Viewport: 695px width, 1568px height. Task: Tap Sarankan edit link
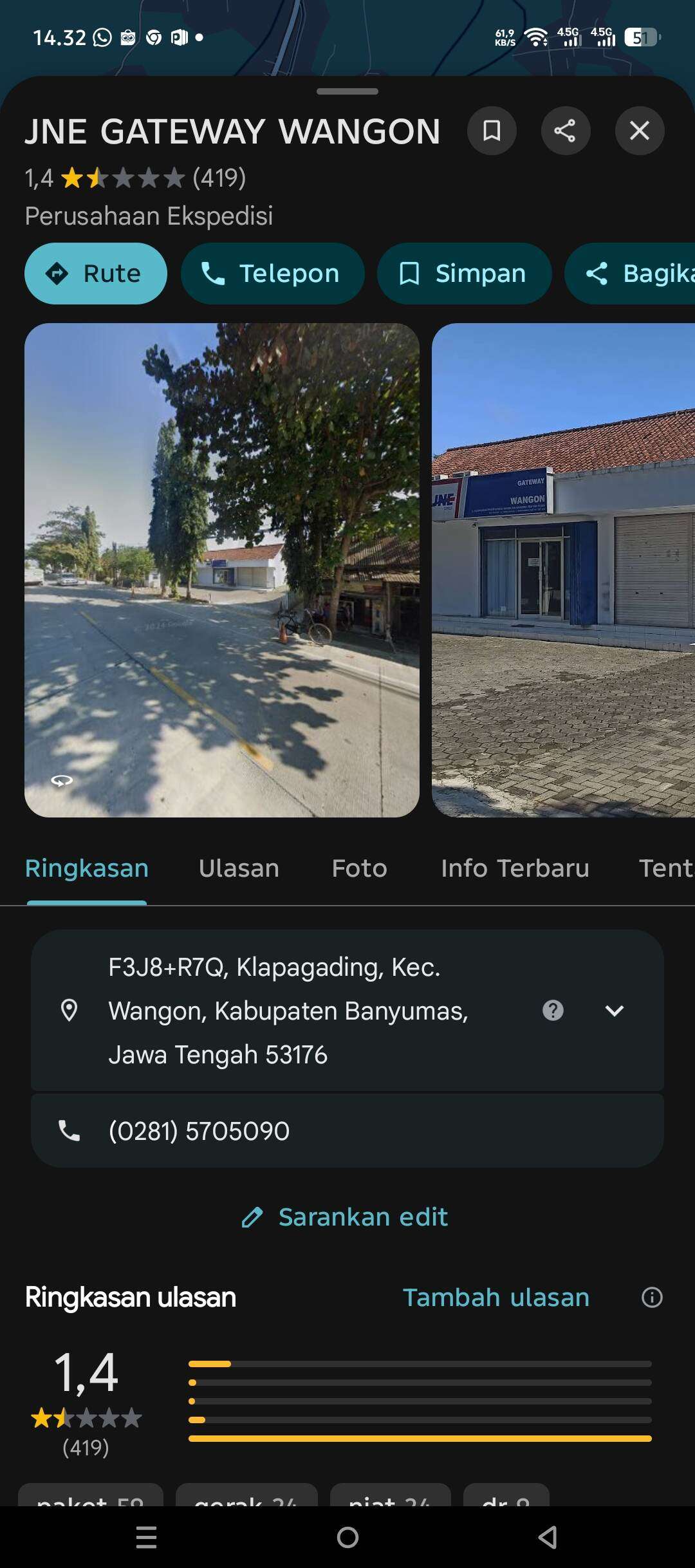(x=346, y=1217)
